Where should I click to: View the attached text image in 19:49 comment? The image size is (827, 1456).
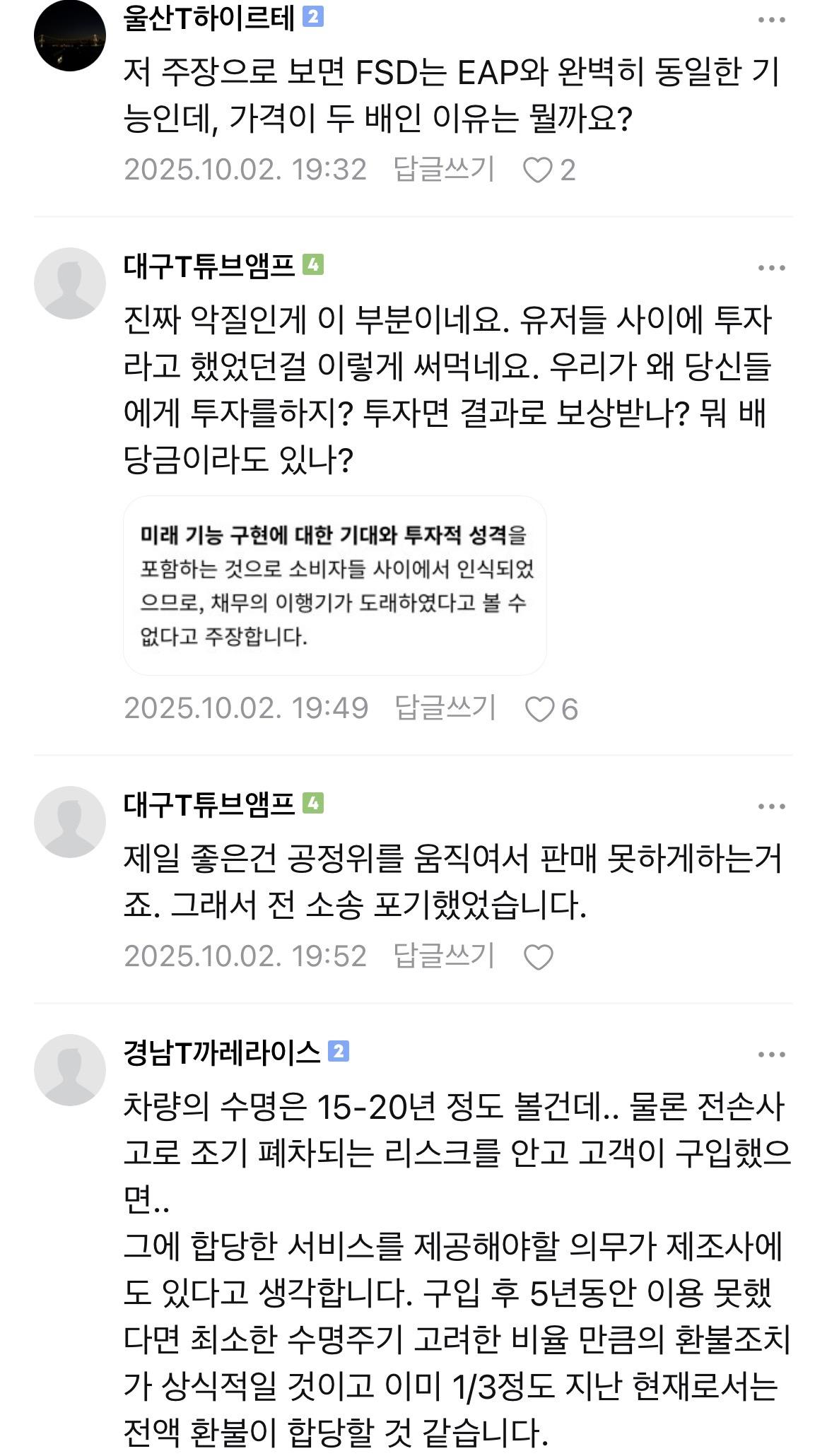coord(335,585)
